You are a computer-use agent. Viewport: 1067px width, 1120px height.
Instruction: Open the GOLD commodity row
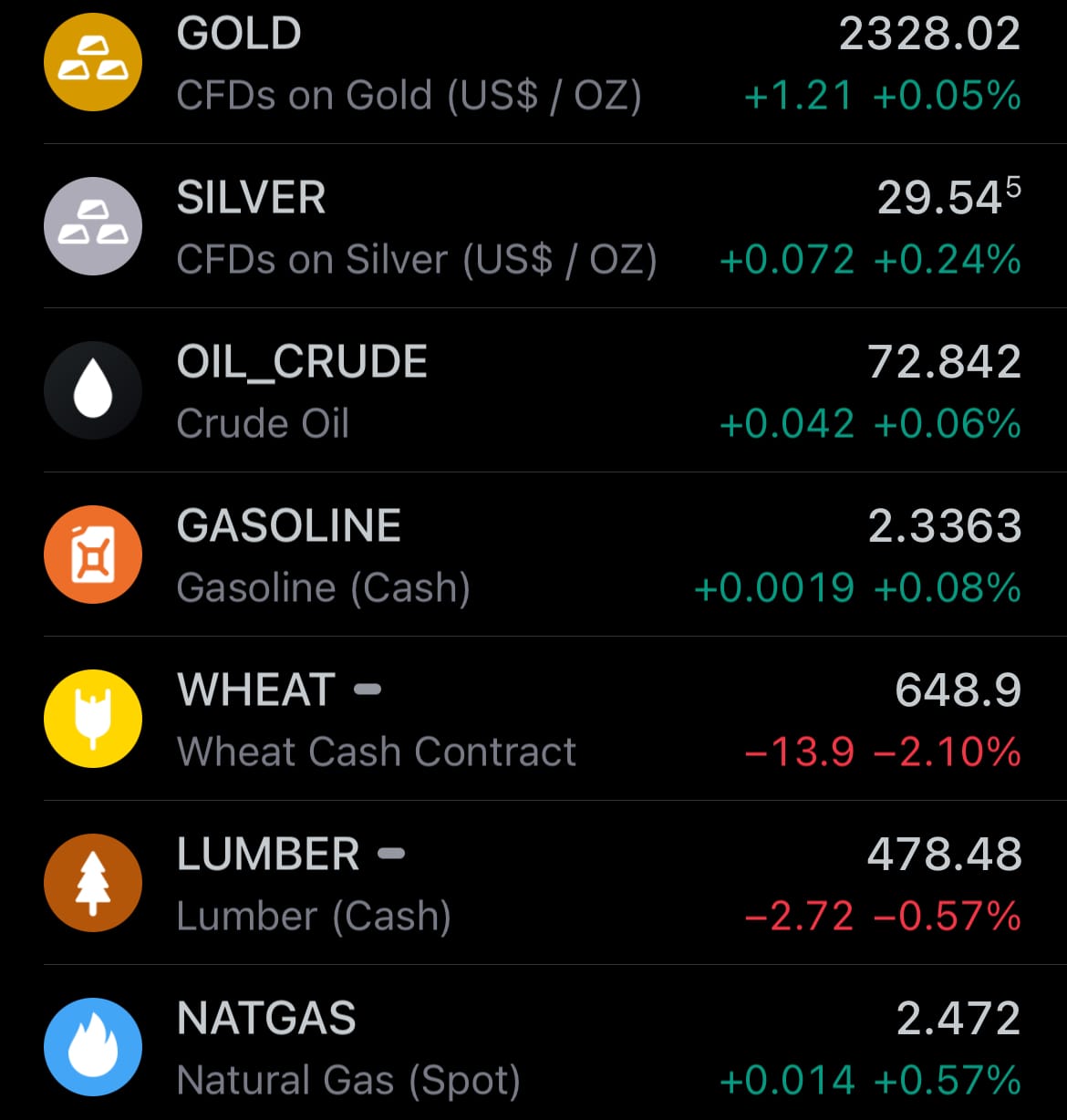tap(533, 64)
